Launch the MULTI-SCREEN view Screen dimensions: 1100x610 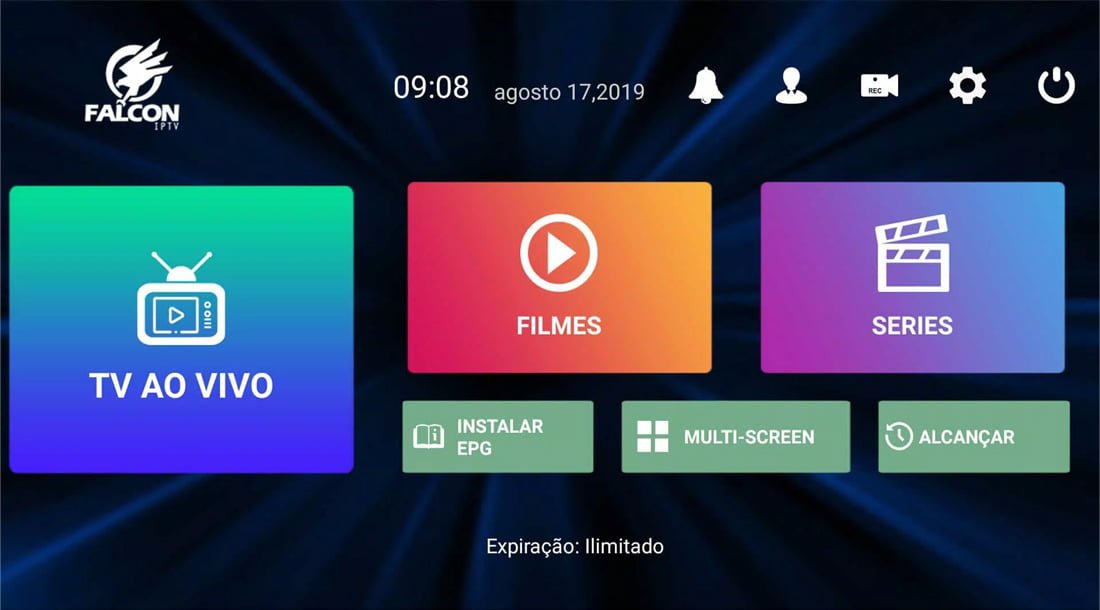[x=735, y=437]
